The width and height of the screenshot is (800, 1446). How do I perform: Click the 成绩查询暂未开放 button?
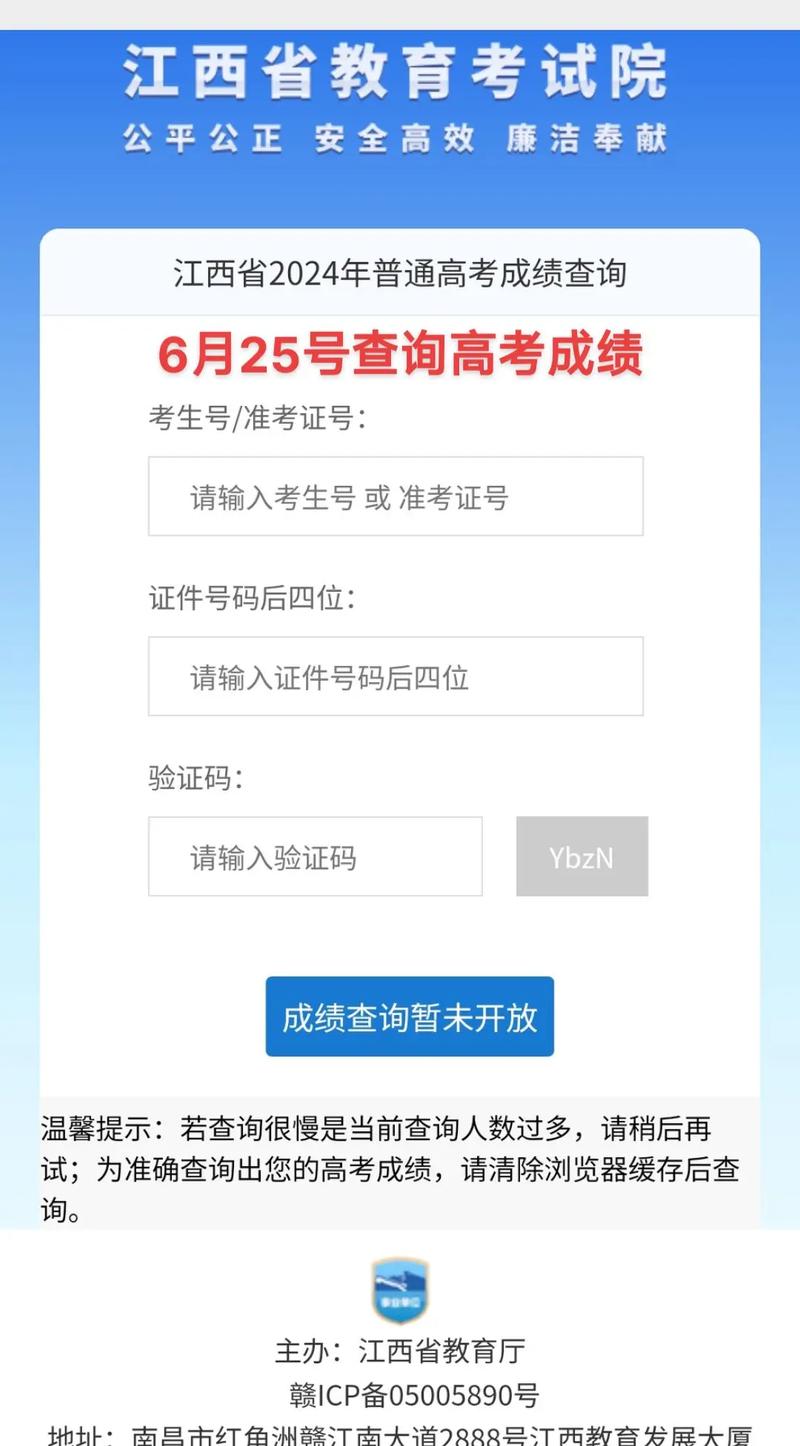408,1016
